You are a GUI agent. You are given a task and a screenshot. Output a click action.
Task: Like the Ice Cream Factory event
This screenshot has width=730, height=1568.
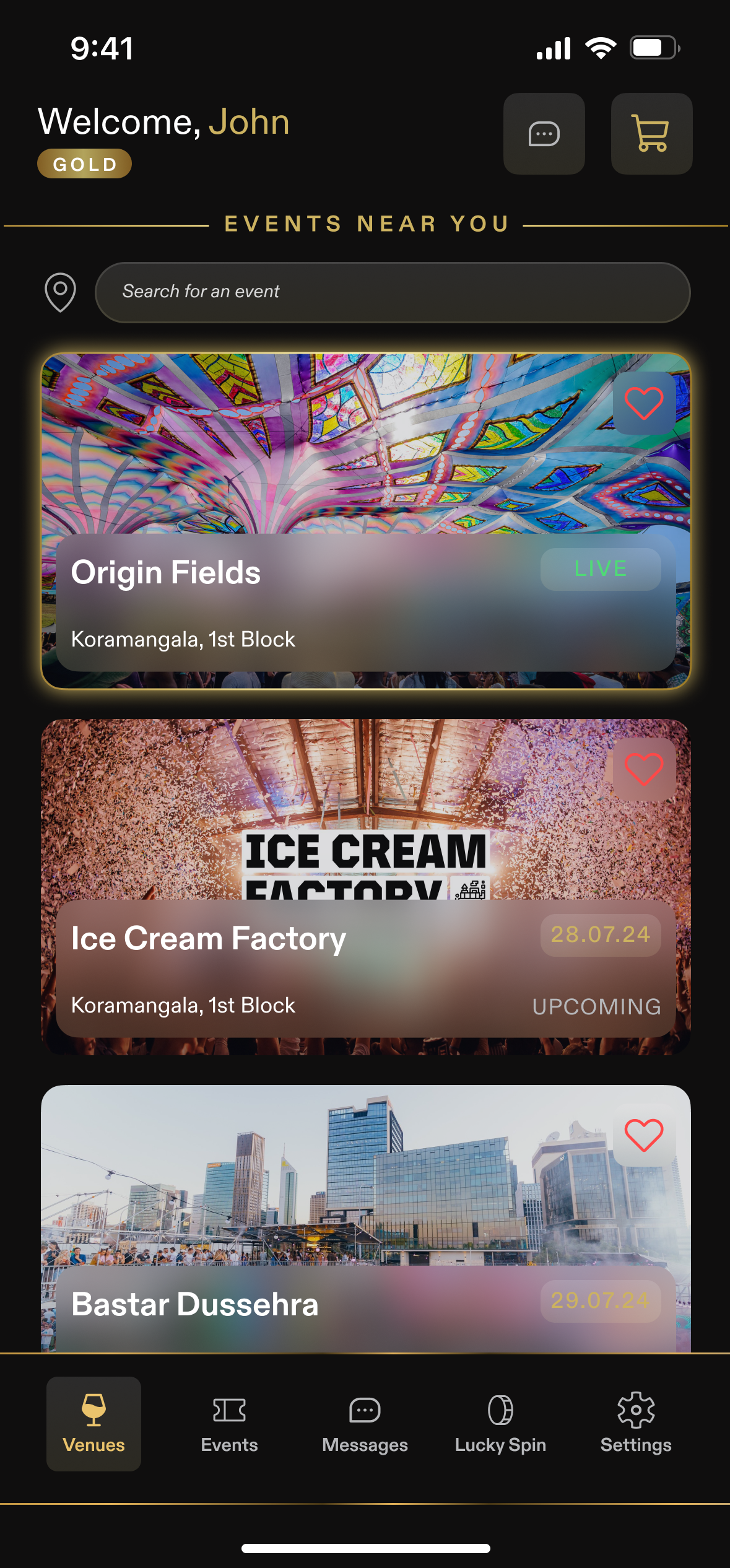[x=644, y=769]
